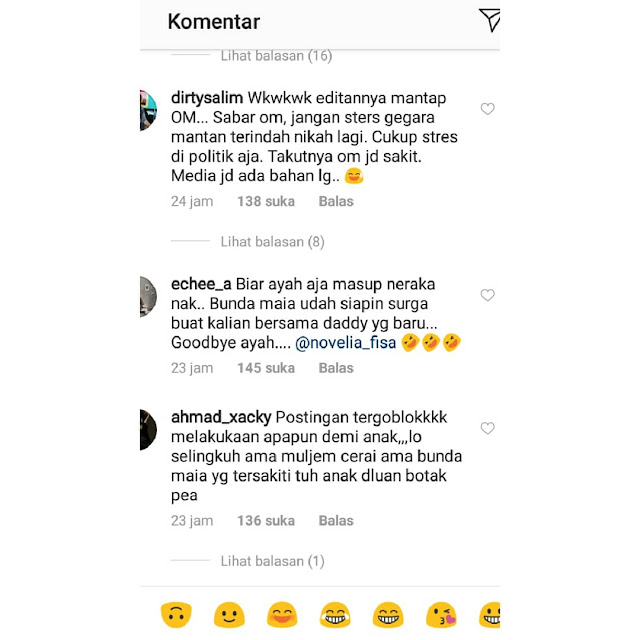Reply to echee_a's comment

pos(336,368)
